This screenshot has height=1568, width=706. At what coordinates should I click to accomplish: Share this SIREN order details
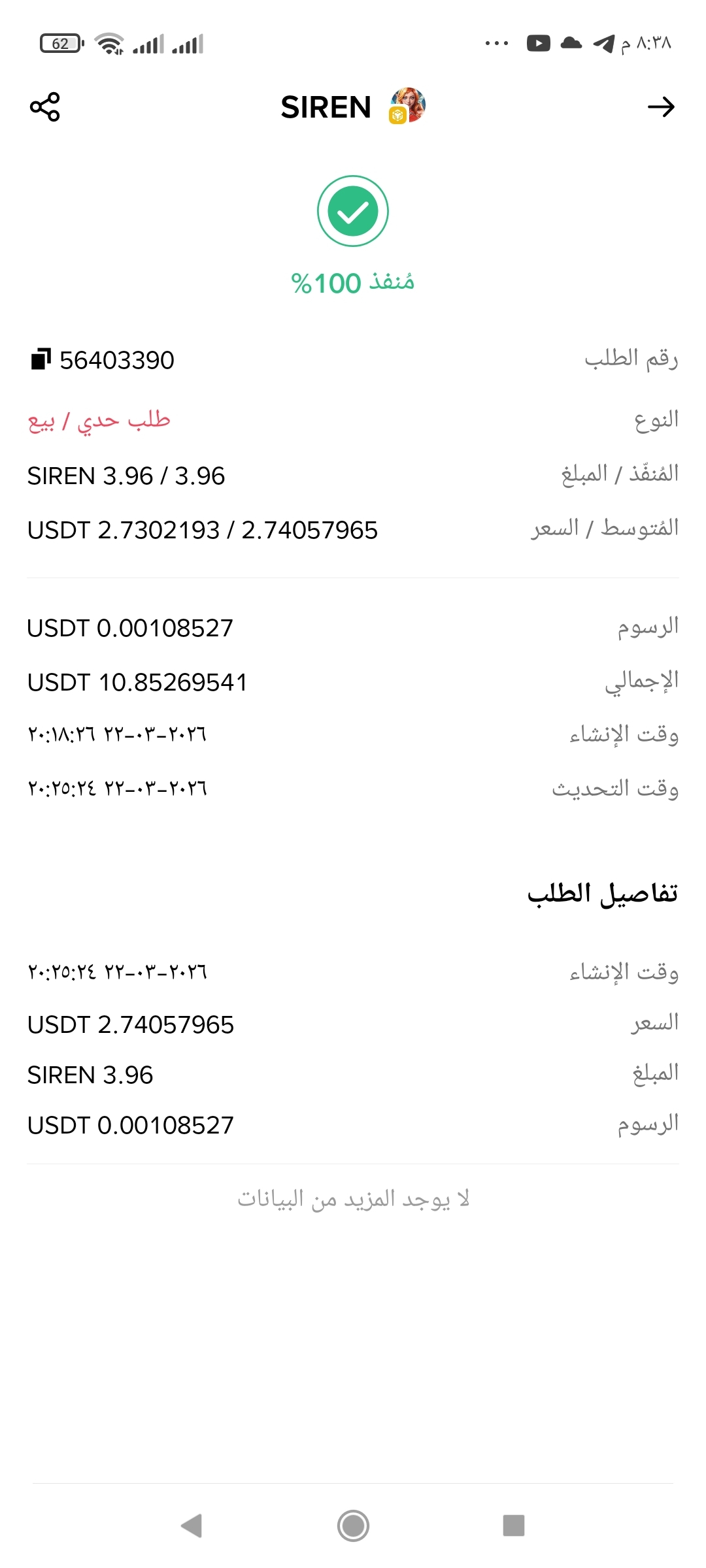[44, 107]
